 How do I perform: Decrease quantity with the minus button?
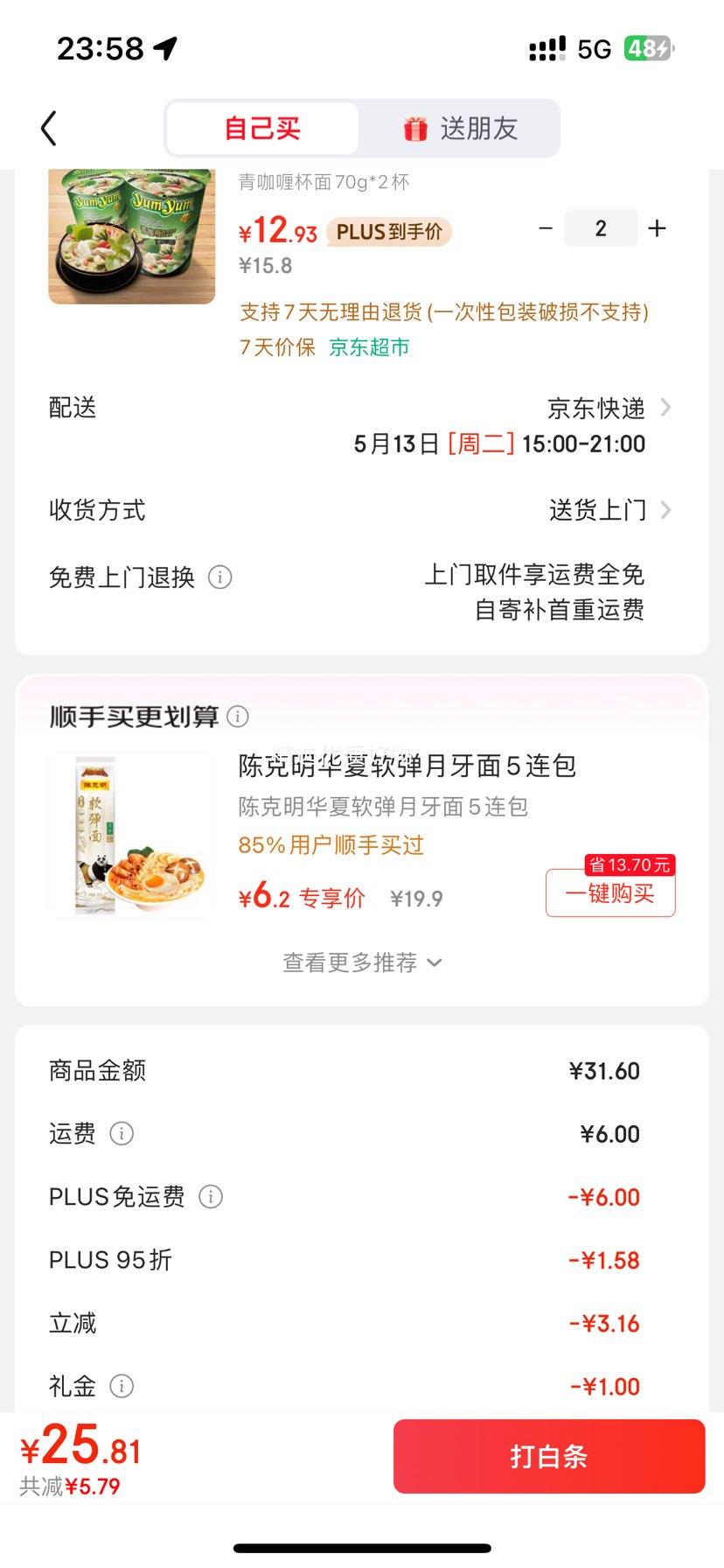pyautogui.click(x=546, y=228)
